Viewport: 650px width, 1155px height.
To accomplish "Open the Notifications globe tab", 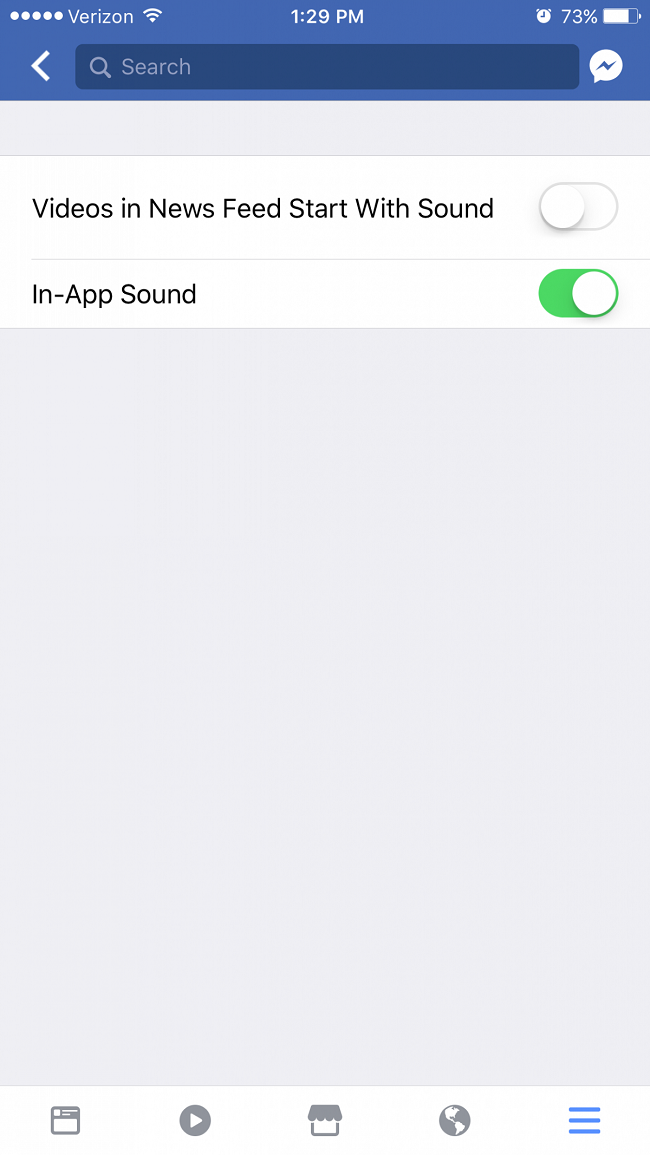I will 454,1120.
